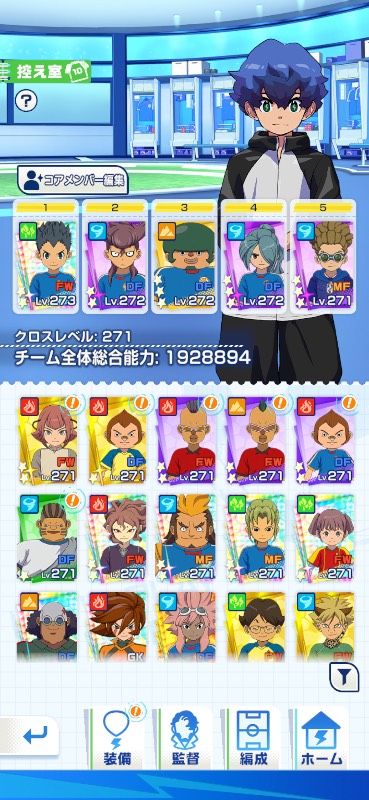This screenshot has width=369, height=800.
Task: Select core member slot 4 DF Lv.272
Action: pos(254,257)
